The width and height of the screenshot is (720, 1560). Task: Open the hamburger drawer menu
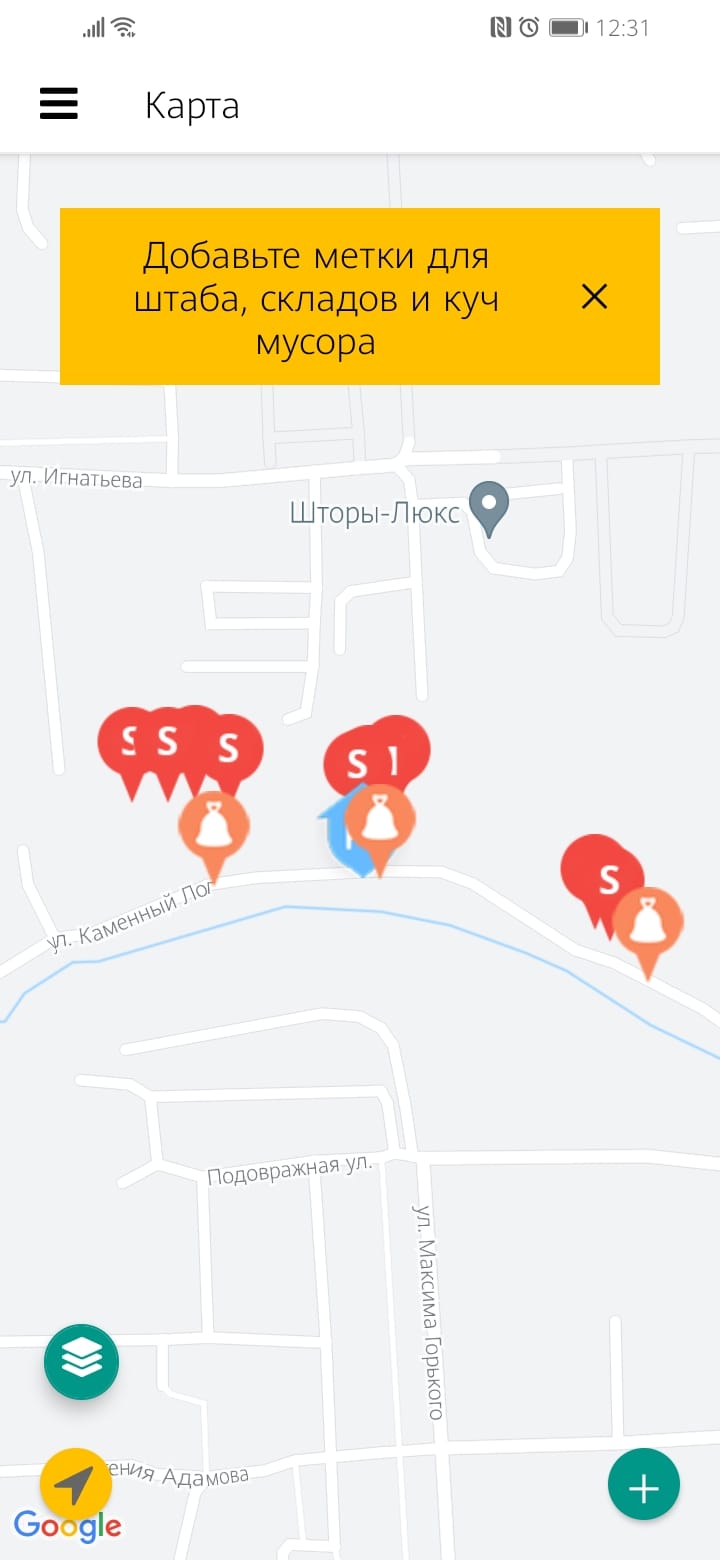[59, 104]
